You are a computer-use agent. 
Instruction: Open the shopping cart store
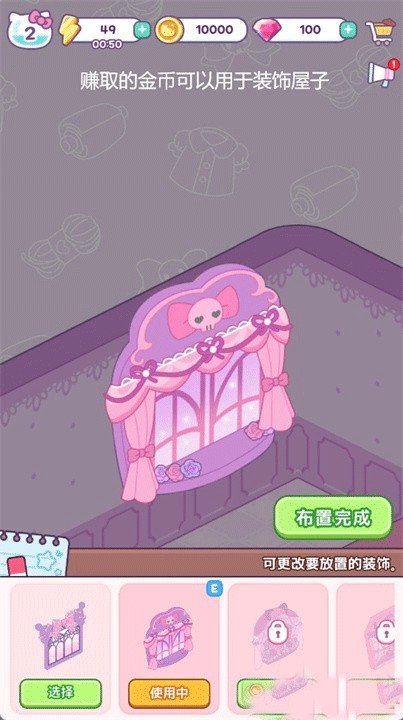coord(381,30)
